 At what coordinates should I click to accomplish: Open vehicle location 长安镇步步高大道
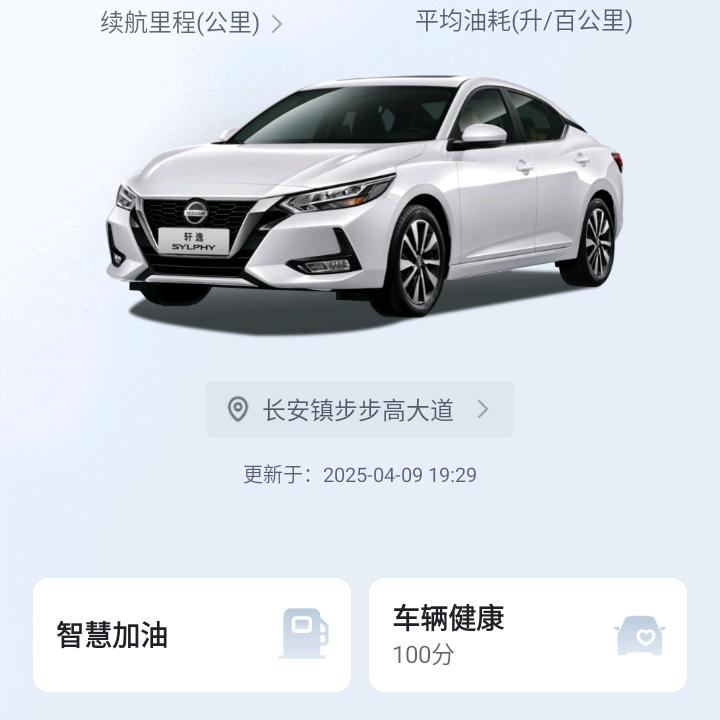(360, 409)
